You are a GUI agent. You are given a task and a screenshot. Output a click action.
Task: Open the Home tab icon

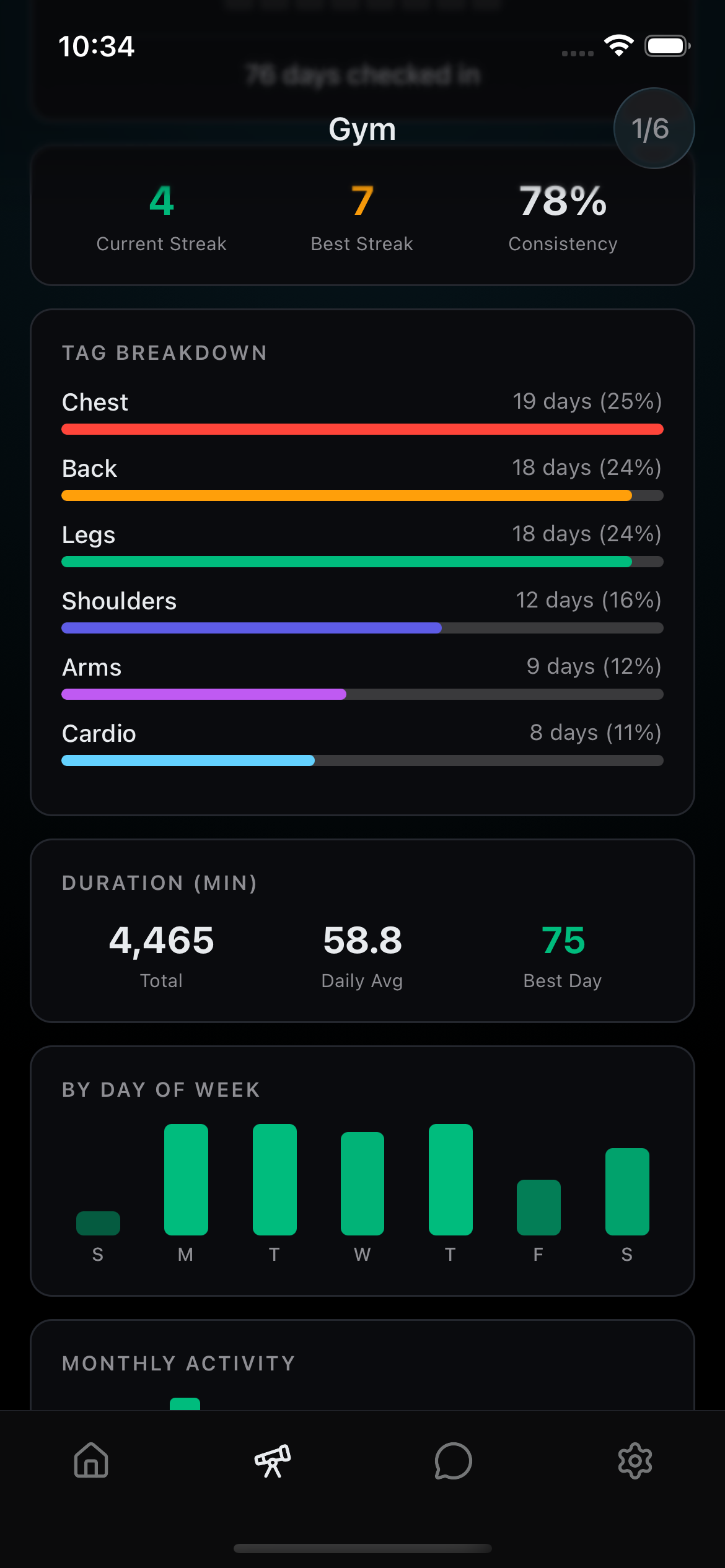click(x=90, y=1462)
